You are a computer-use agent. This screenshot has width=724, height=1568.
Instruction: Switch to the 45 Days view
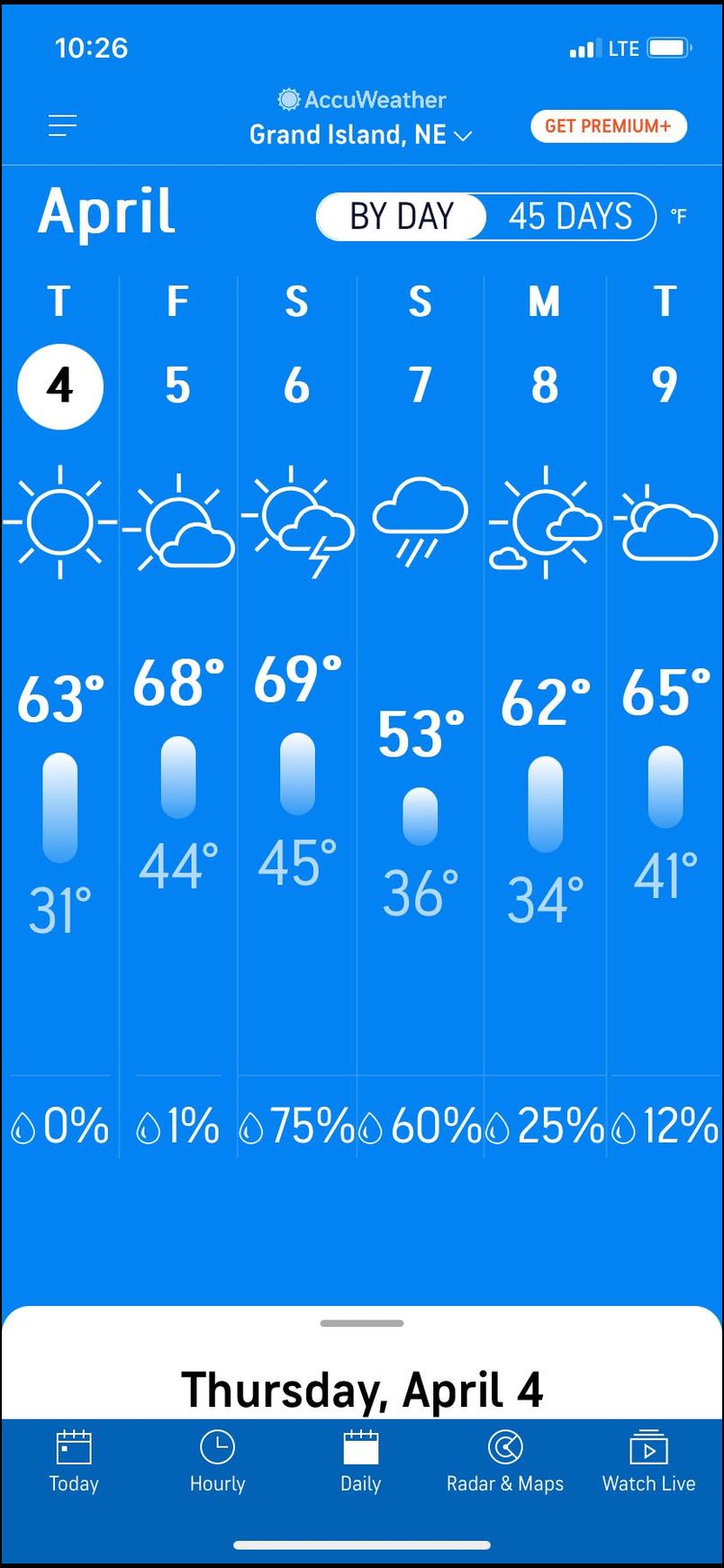pos(570,217)
